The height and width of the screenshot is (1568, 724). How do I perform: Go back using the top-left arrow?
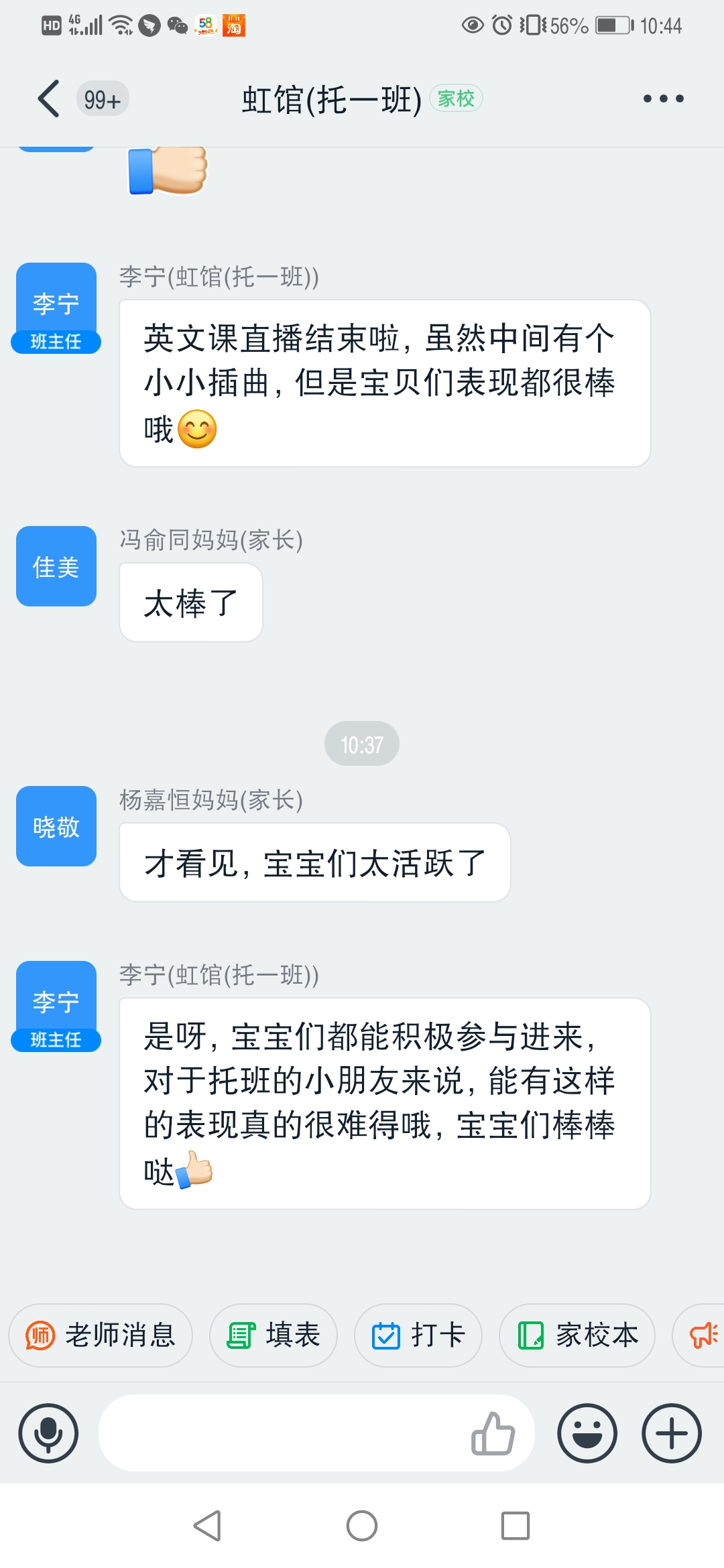pos(48,99)
